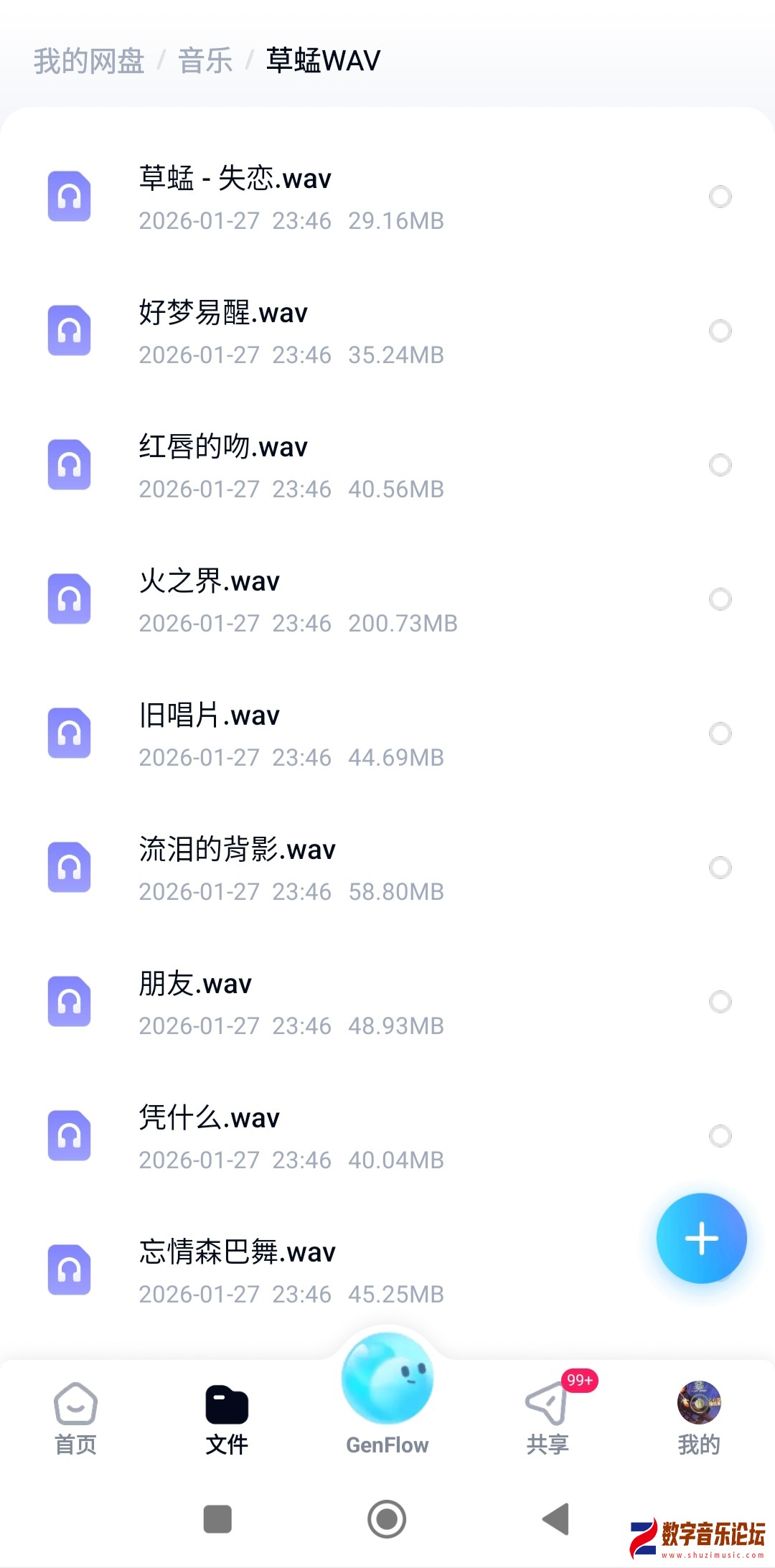Switch to the 首页 tab
The image size is (775, 1568).
[75, 1419]
